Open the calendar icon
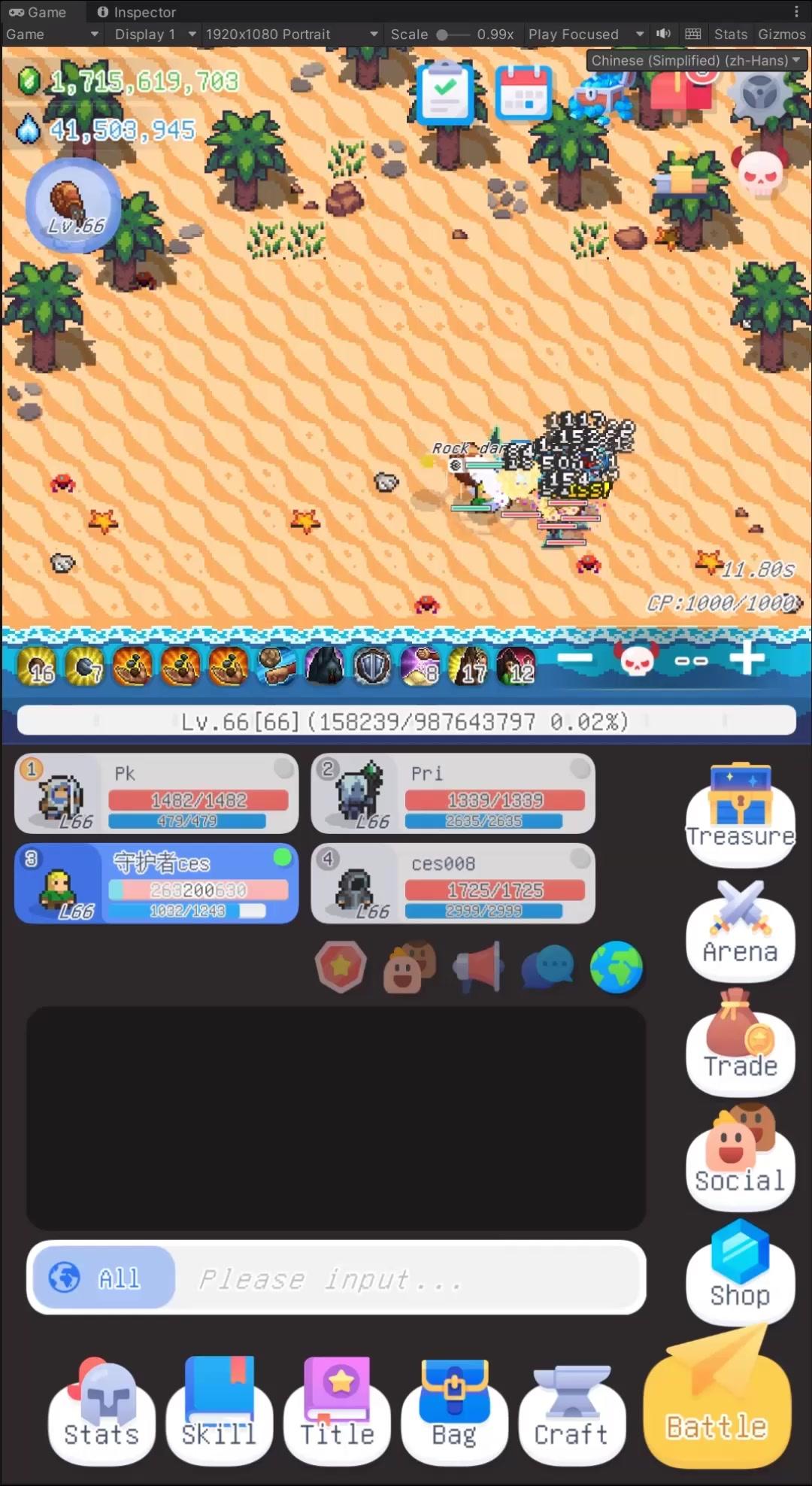The width and height of the screenshot is (812, 1486). point(524,92)
